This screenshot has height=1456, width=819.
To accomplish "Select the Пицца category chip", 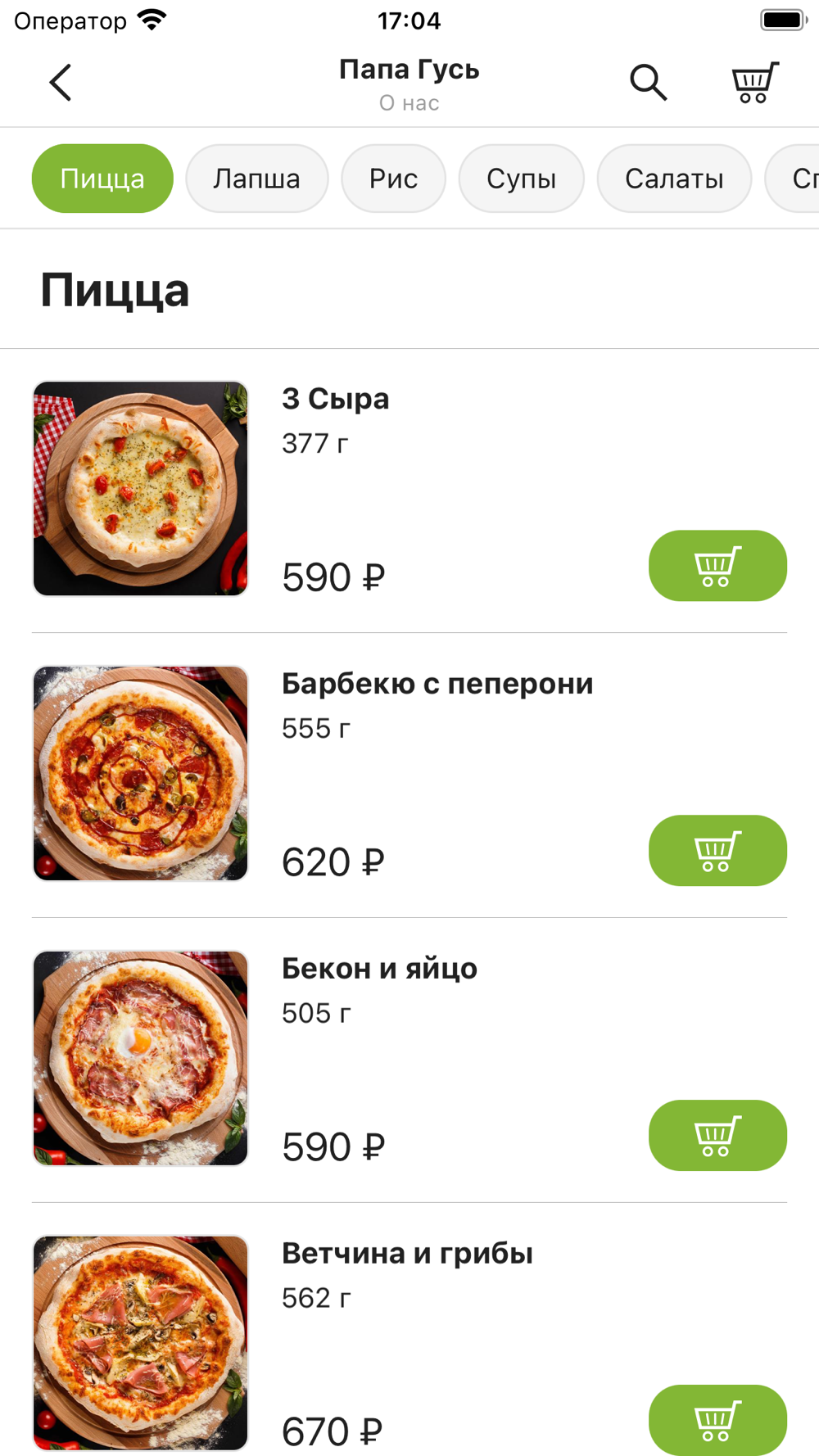I will click(102, 179).
